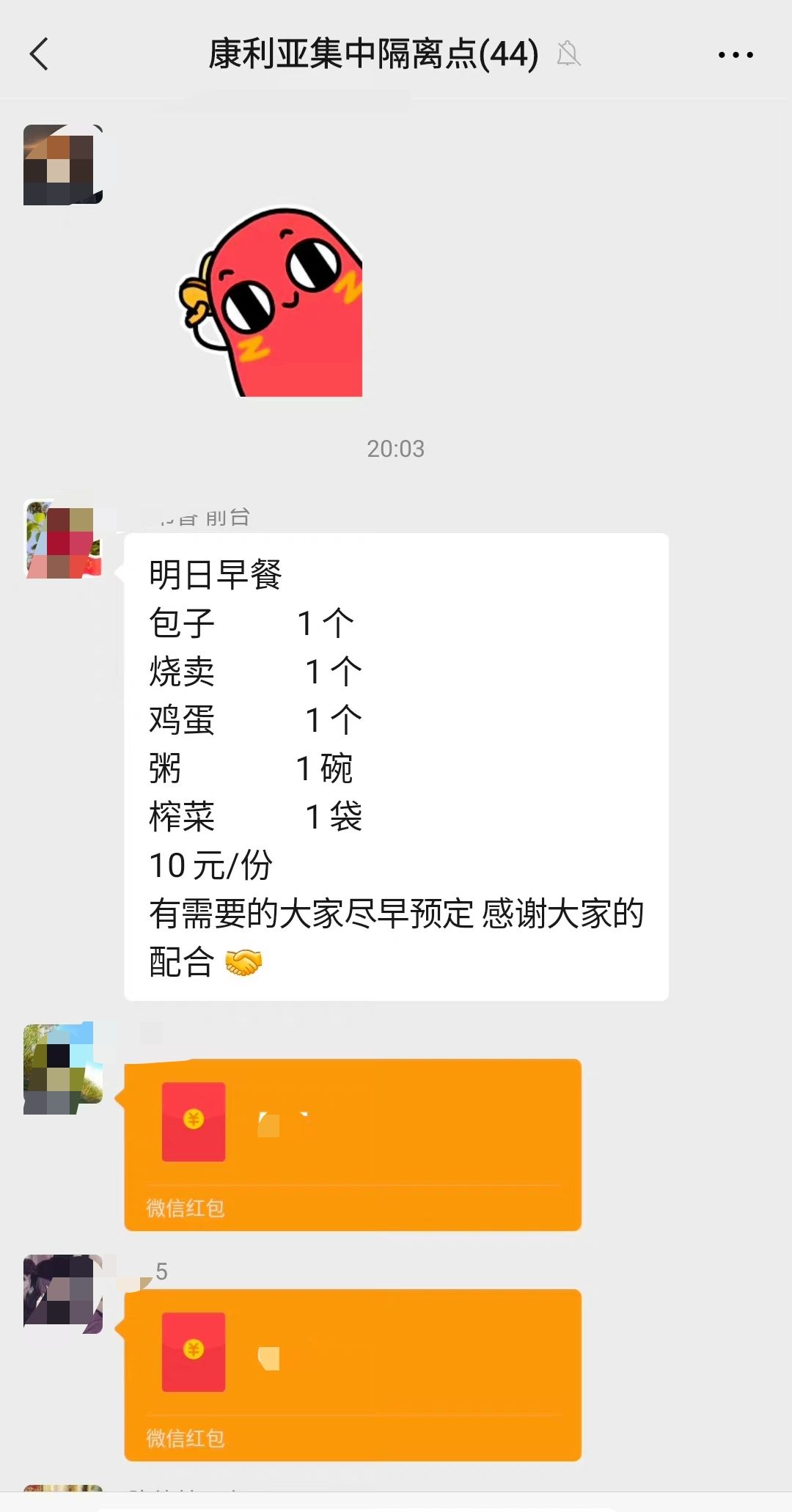The width and height of the screenshot is (792, 1512).
Task: Open the red packet from the user ending in 5
Action: pyautogui.click(x=352, y=1374)
